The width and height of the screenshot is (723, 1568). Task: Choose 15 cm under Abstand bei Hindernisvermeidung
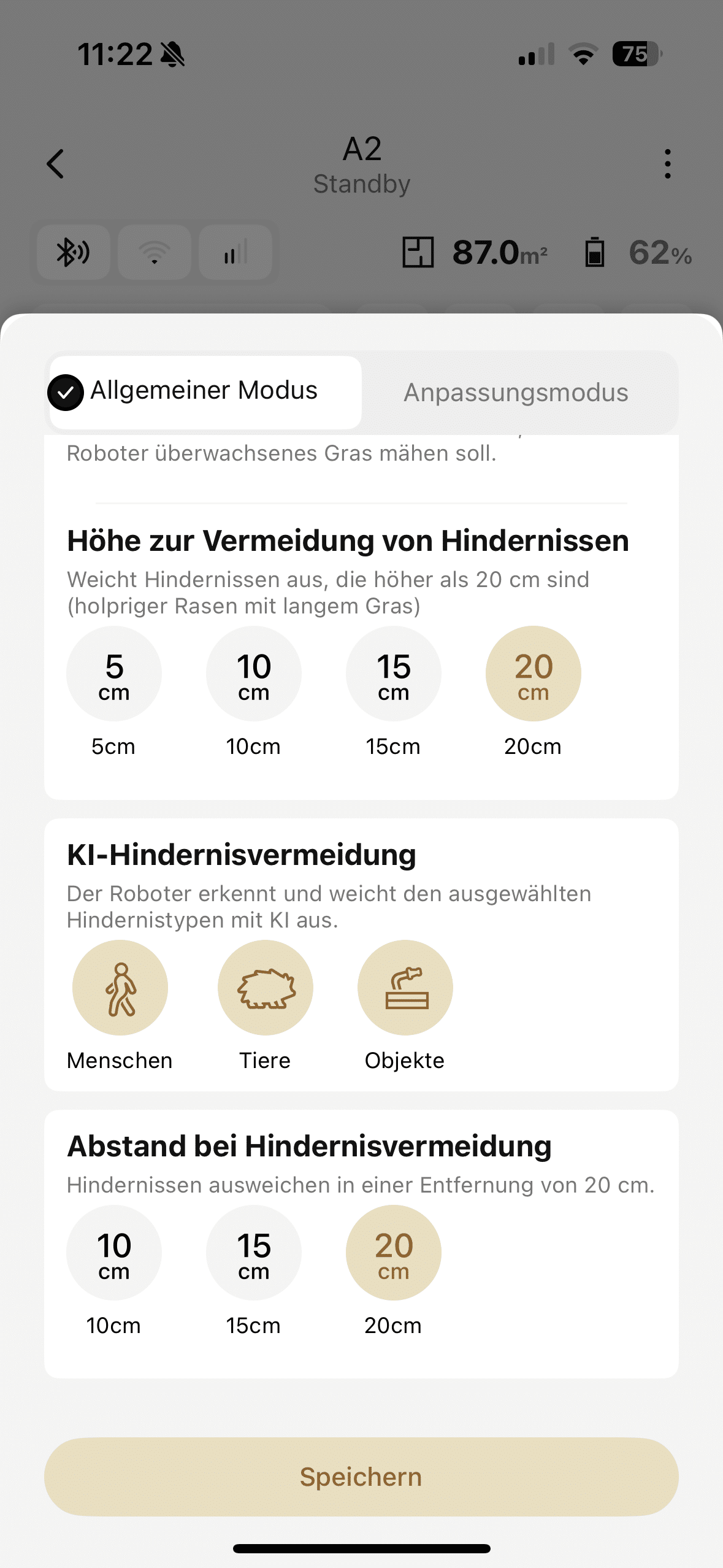click(x=254, y=1253)
